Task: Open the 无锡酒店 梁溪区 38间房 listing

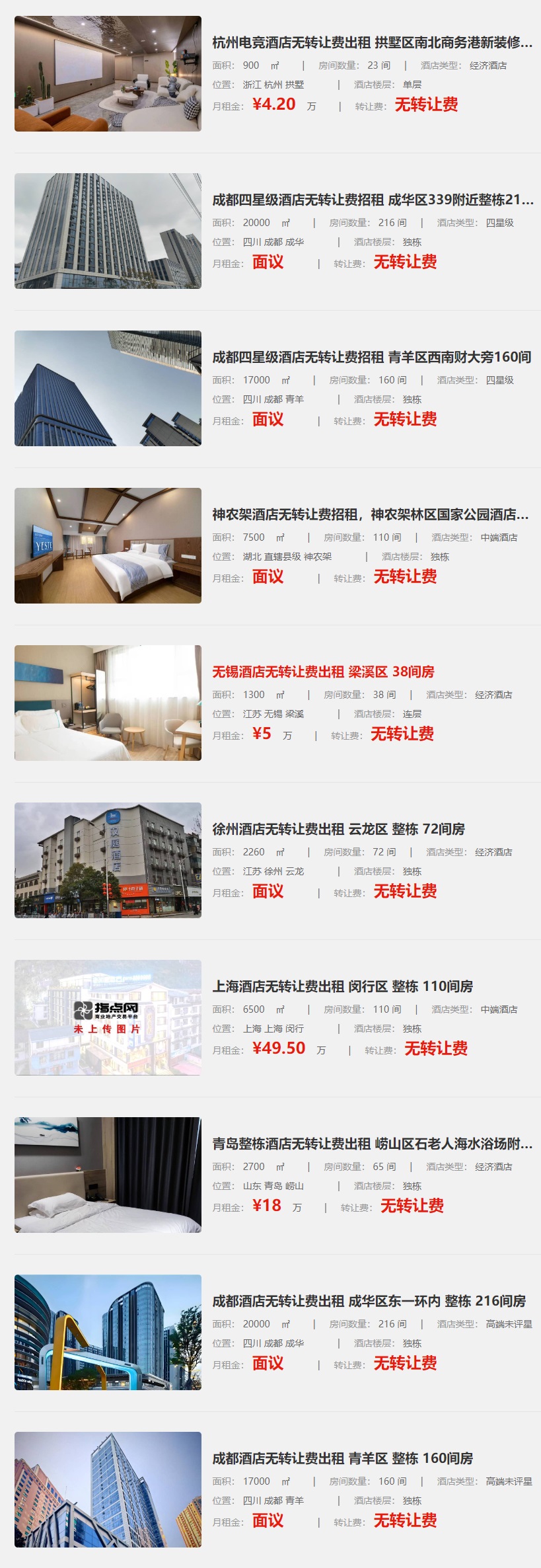Action: pos(323,672)
